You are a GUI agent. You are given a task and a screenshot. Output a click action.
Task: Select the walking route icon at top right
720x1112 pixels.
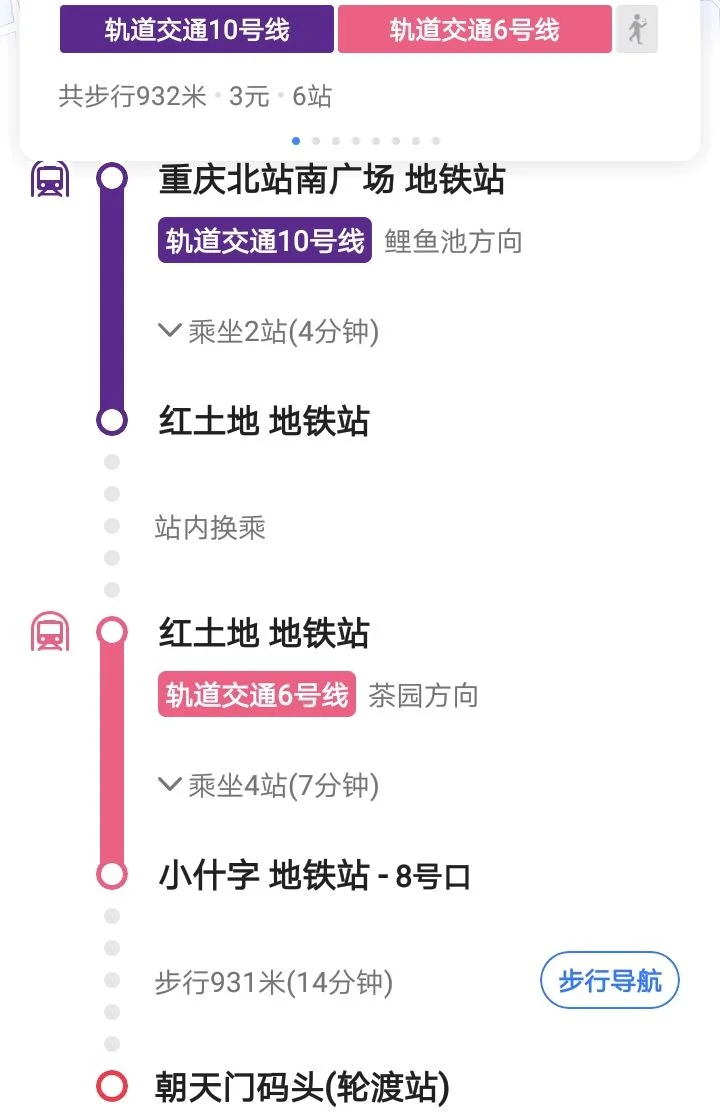[637, 30]
